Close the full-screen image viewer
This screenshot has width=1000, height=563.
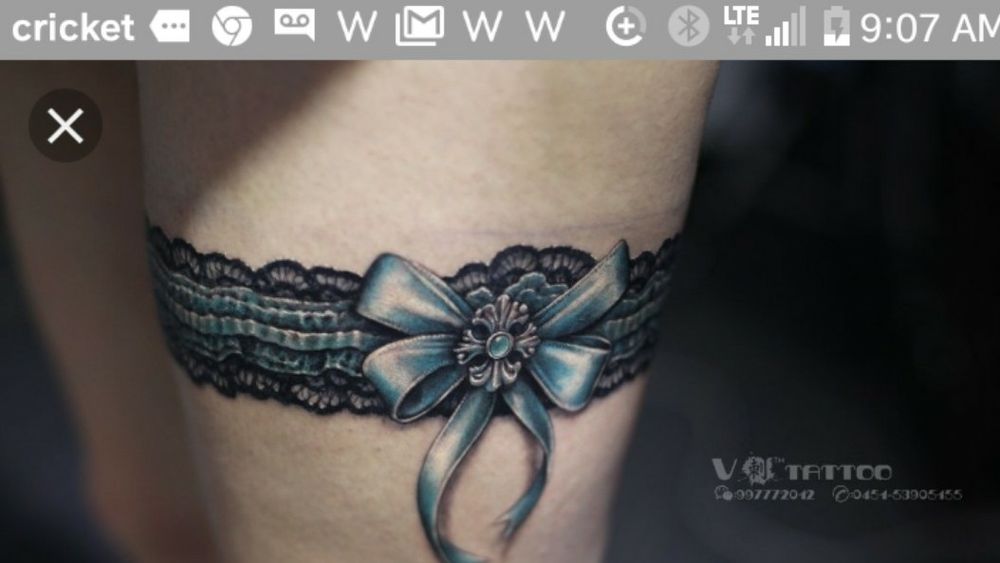pyautogui.click(x=65, y=126)
